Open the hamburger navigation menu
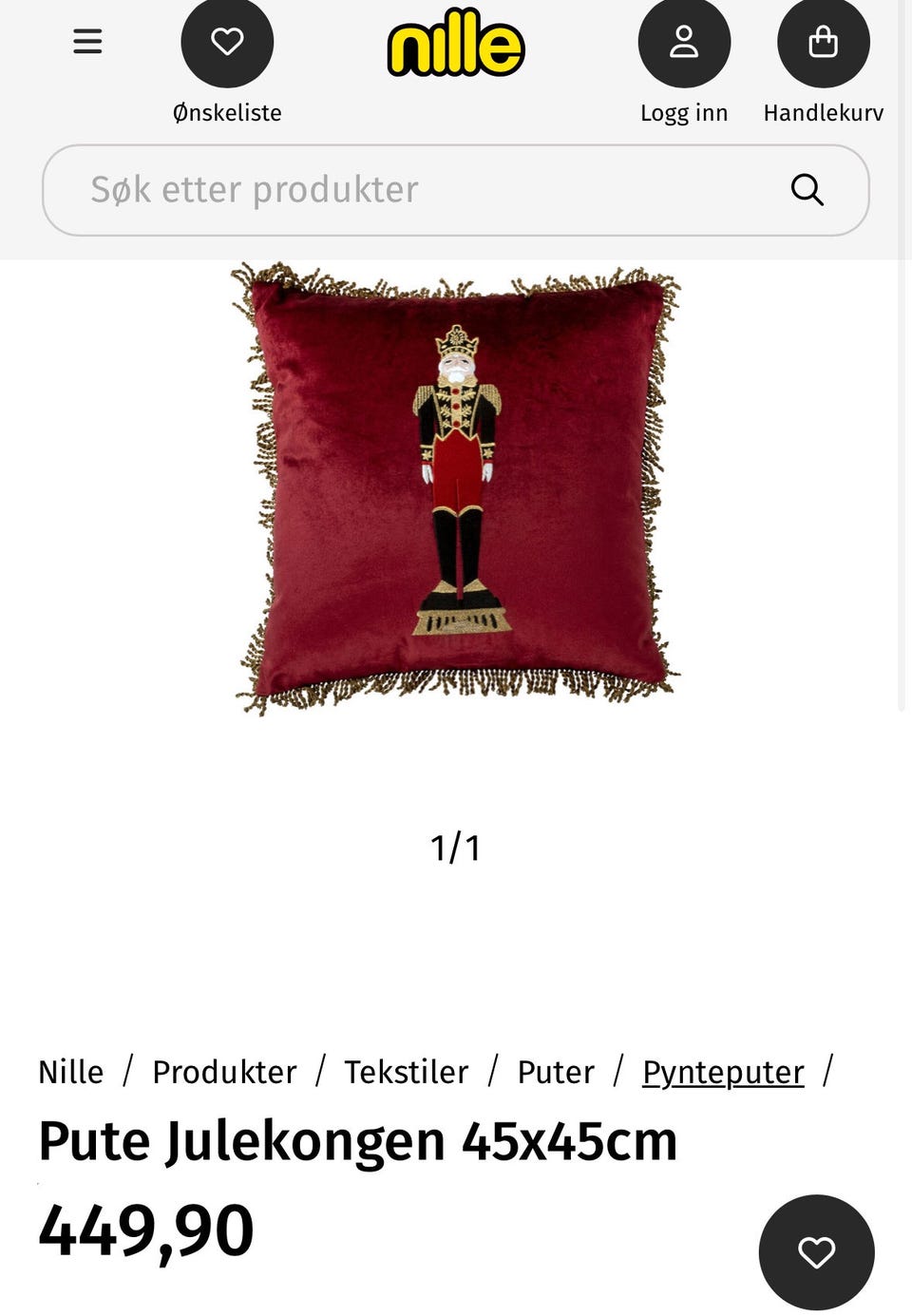This screenshot has width=912, height=1316. (x=86, y=41)
